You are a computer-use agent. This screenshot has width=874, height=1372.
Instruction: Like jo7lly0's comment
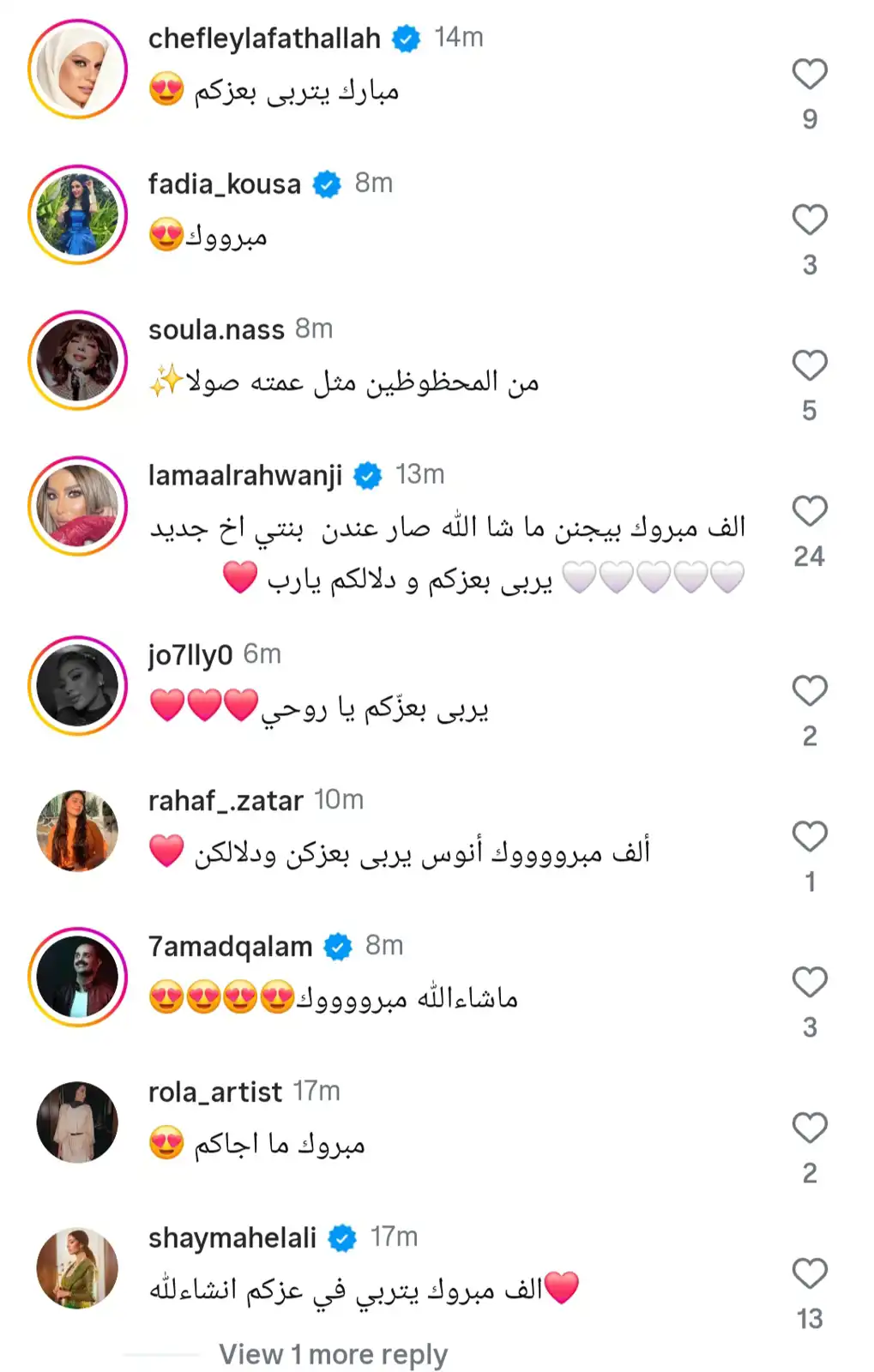click(809, 691)
